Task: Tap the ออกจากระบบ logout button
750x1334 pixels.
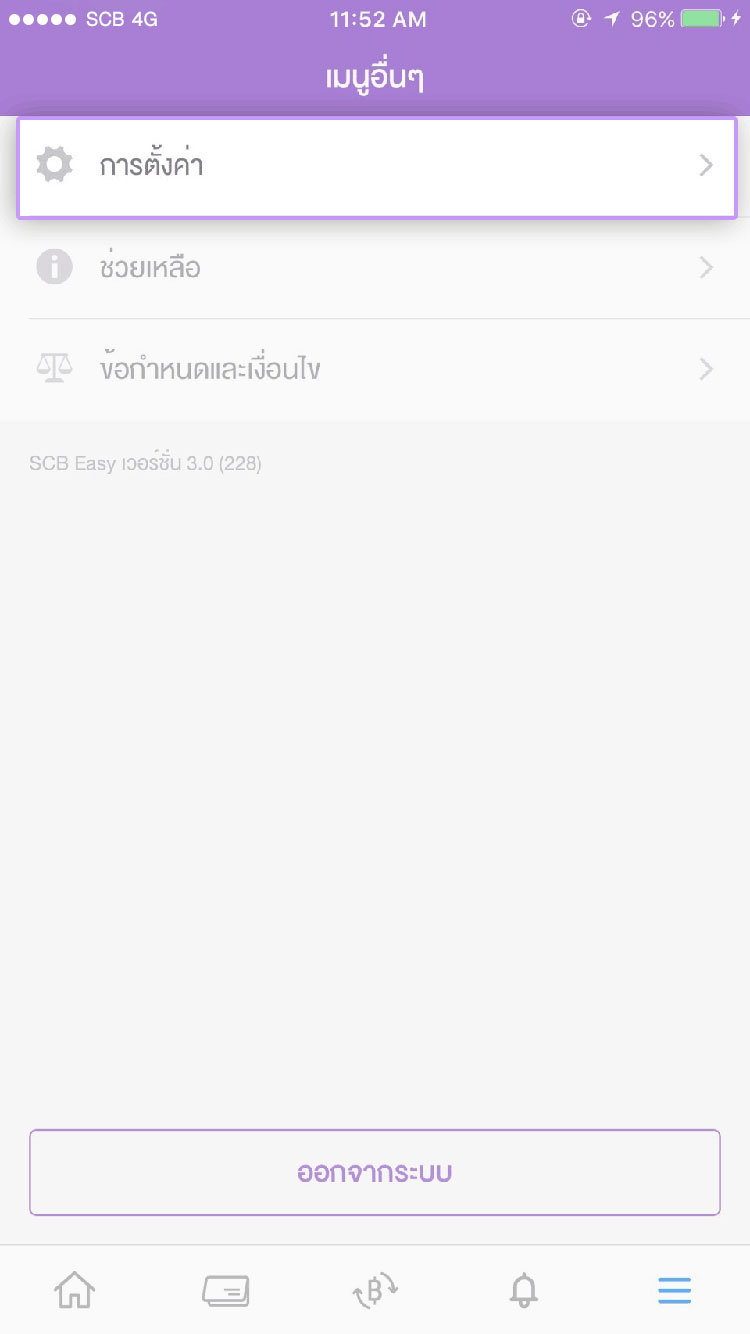Action: pyautogui.click(x=375, y=1172)
